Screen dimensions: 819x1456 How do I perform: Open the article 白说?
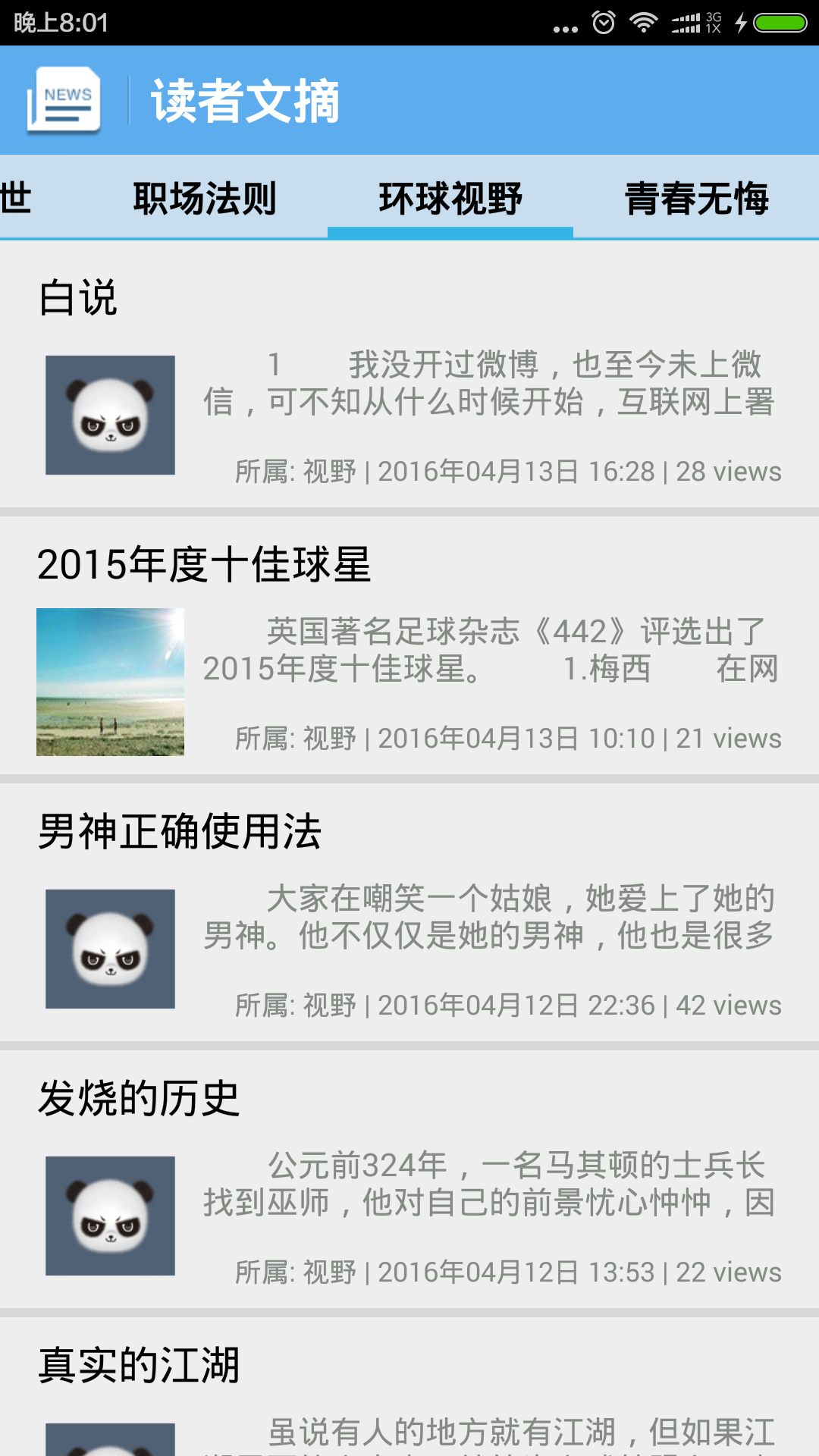coord(409,375)
